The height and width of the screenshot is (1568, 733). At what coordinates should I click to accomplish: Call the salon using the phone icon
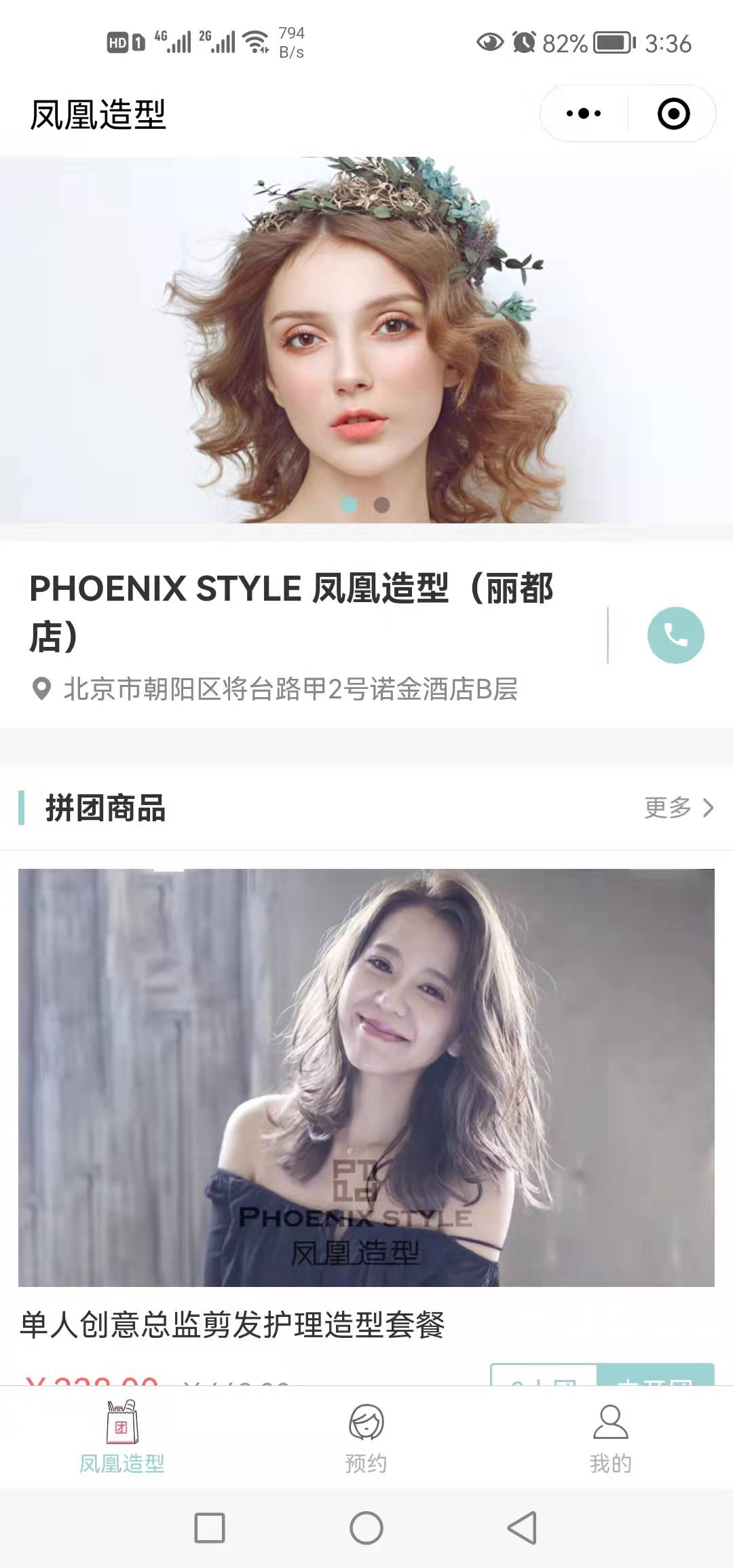(x=675, y=635)
